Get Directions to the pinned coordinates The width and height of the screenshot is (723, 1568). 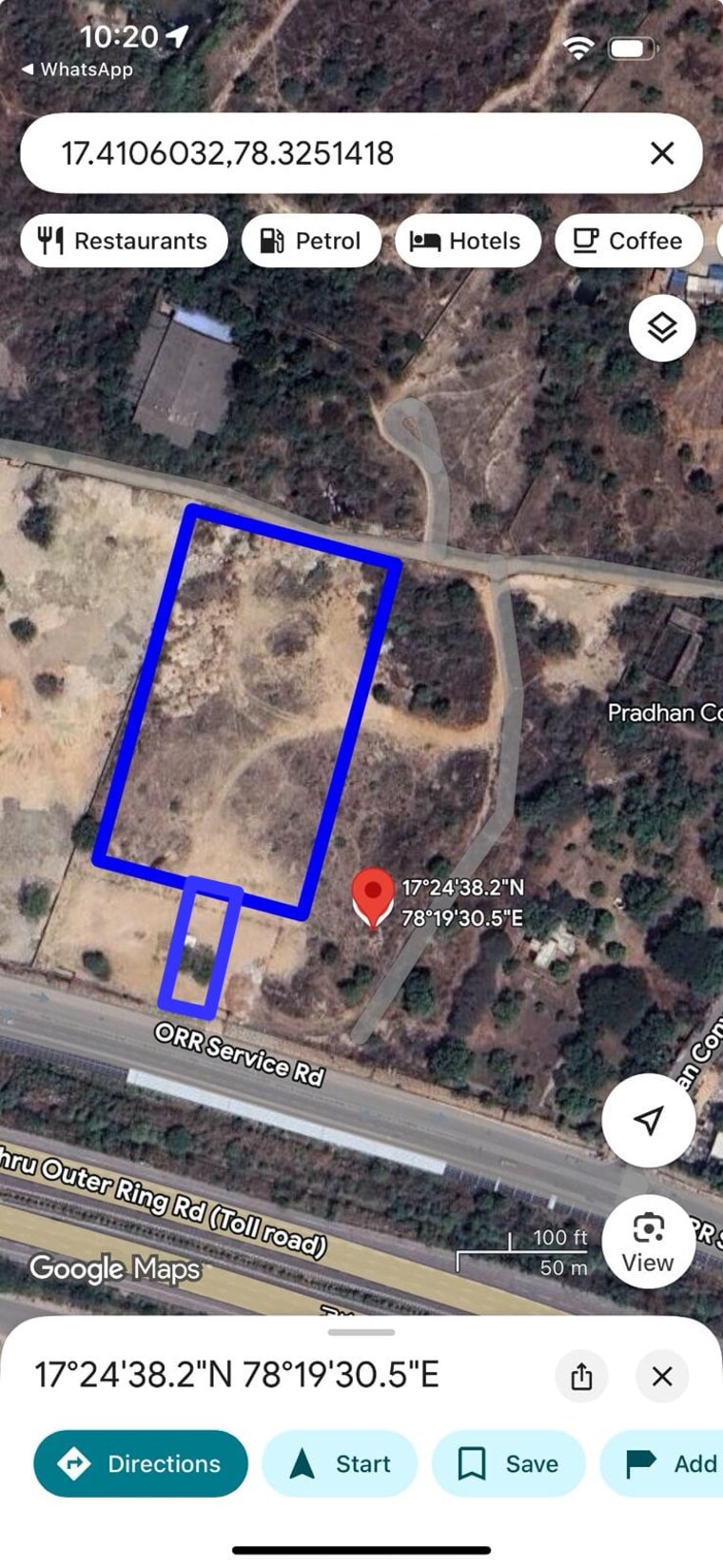click(x=141, y=1463)
